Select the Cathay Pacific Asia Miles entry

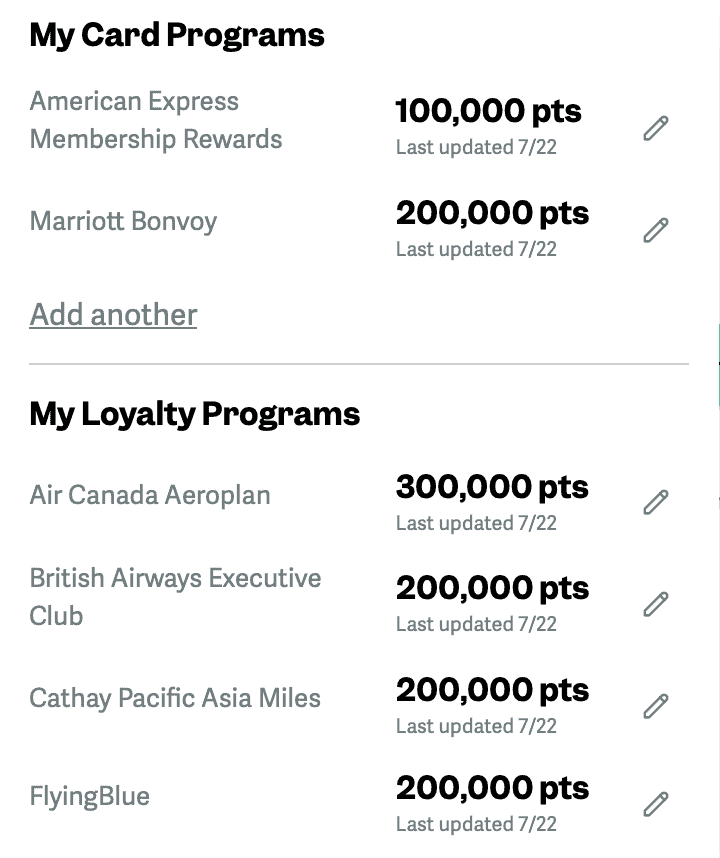pyautogui.click(x=175, y=698)
